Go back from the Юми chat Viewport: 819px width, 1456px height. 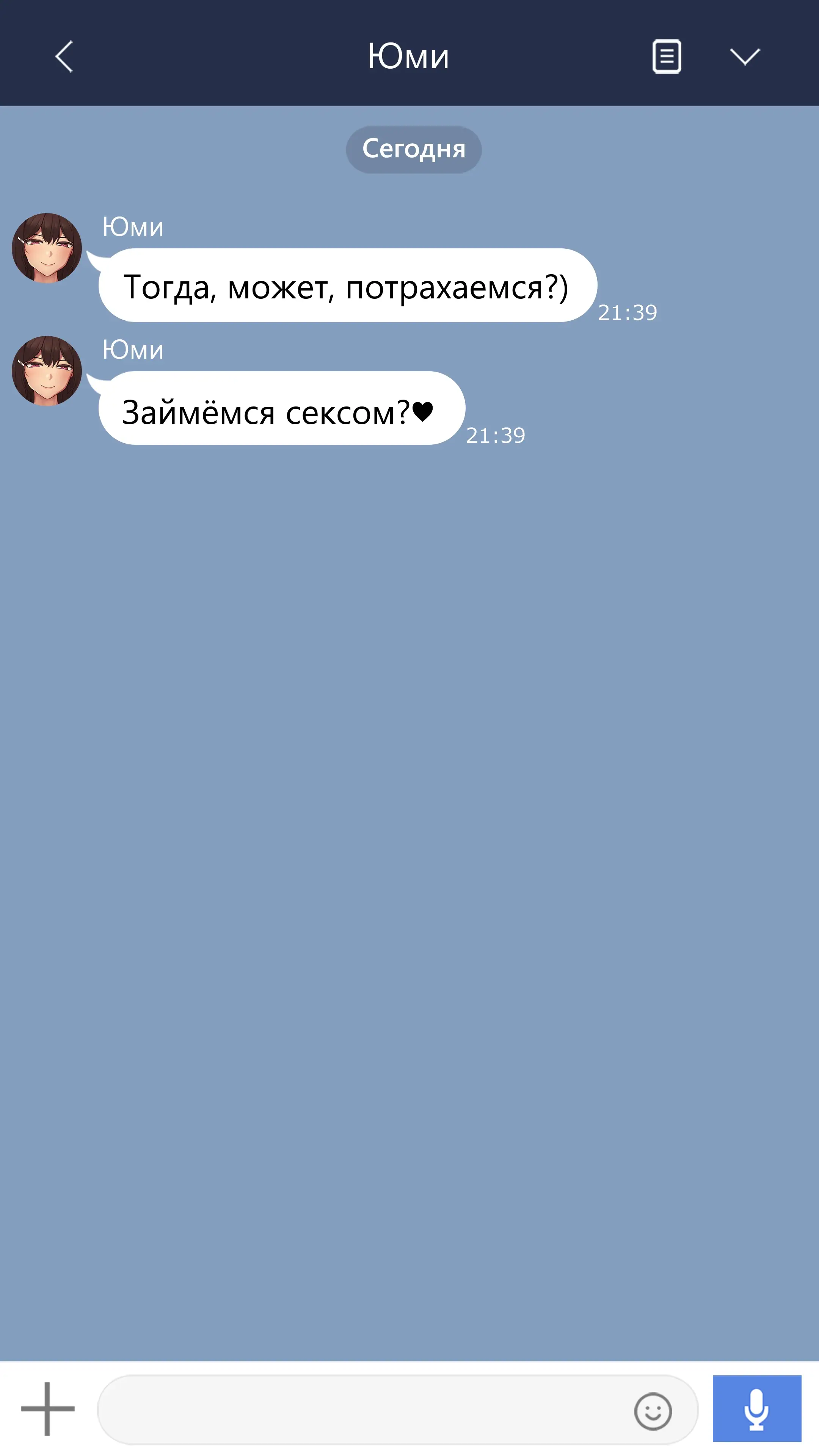tap(64, 56)
